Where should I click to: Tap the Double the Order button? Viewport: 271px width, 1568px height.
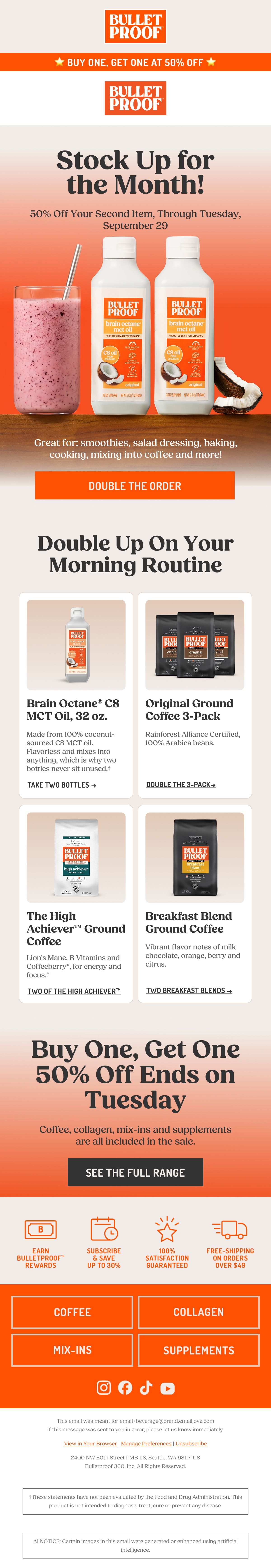[x=134, y=486]
